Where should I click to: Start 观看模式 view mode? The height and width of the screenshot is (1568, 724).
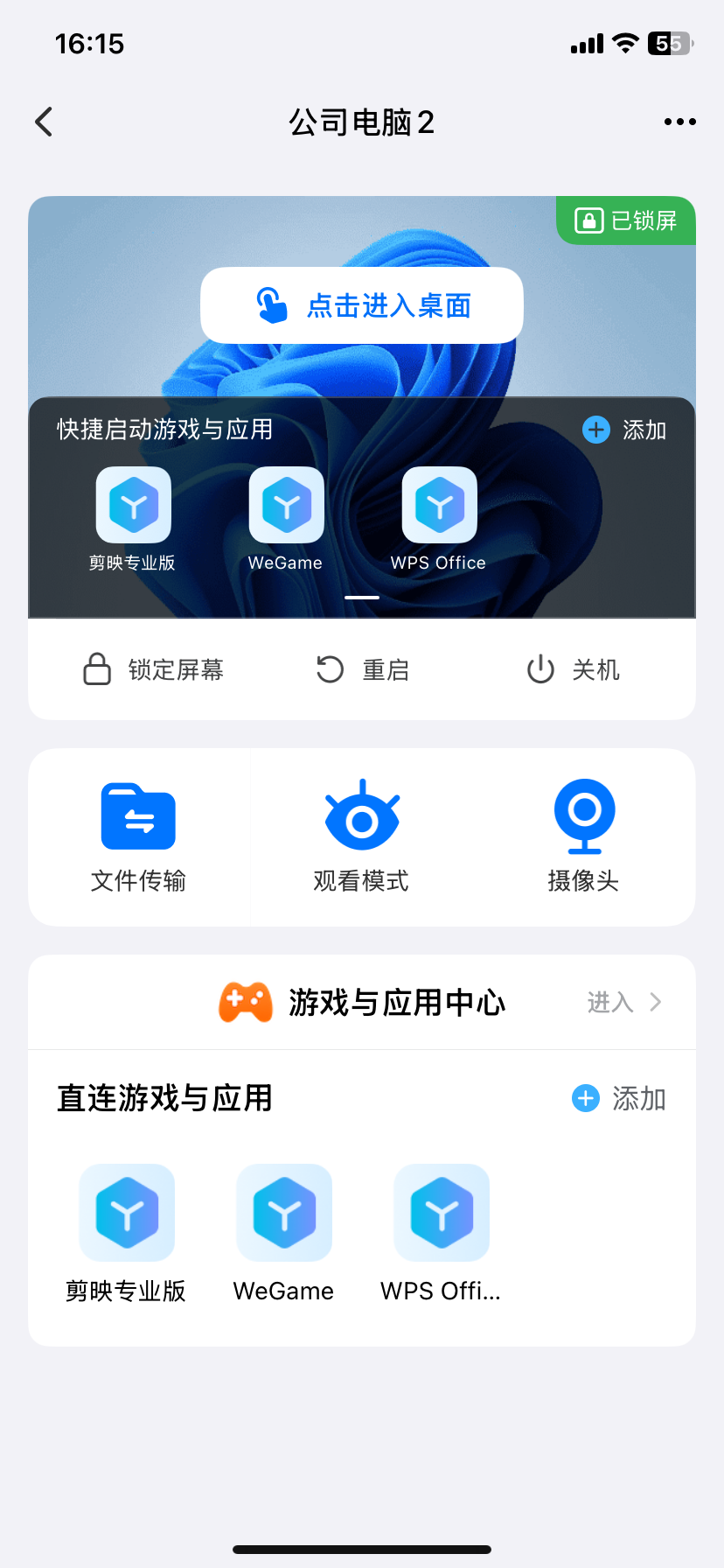[361, 836]
